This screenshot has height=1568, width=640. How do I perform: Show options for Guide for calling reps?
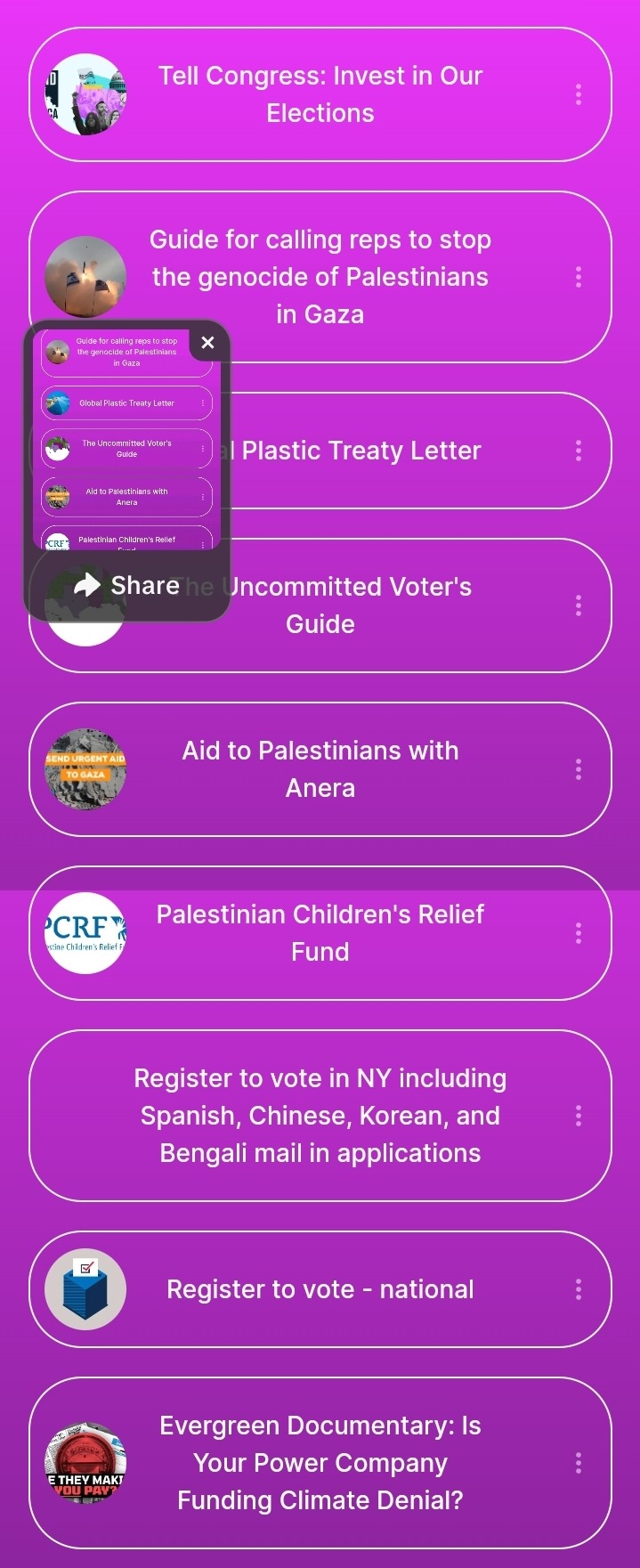pyautogui.click(x=579, y=277)
